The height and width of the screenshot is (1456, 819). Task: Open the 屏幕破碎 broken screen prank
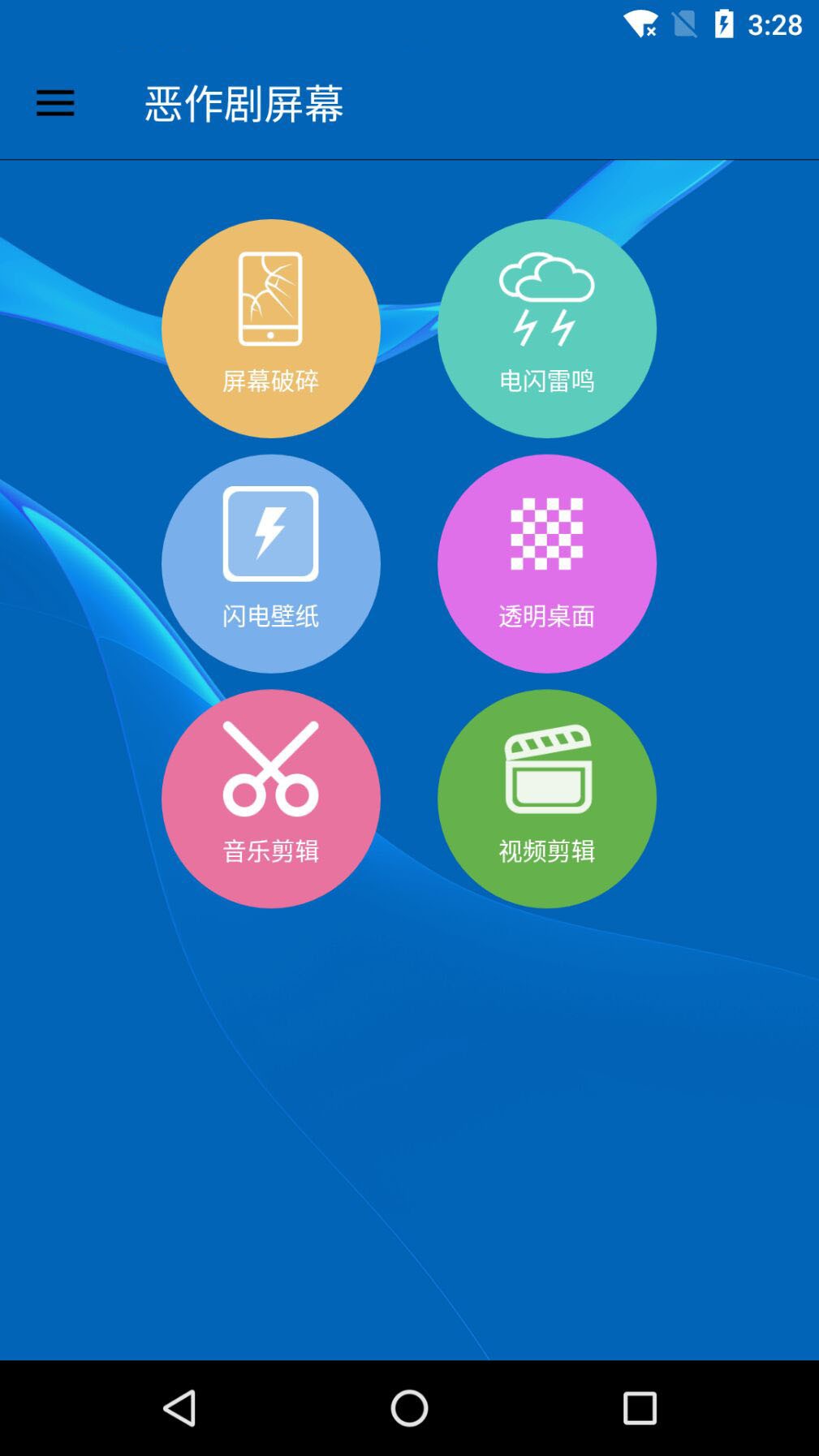(x=270, y=329)
